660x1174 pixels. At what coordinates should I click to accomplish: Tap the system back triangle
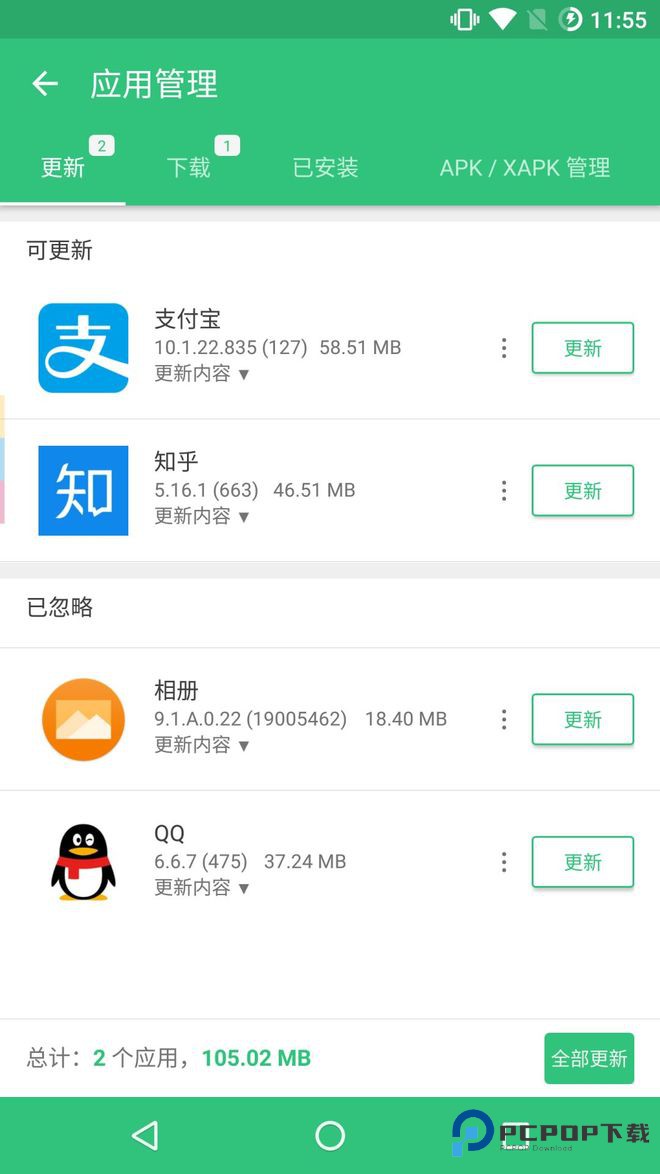[146, 1135]
